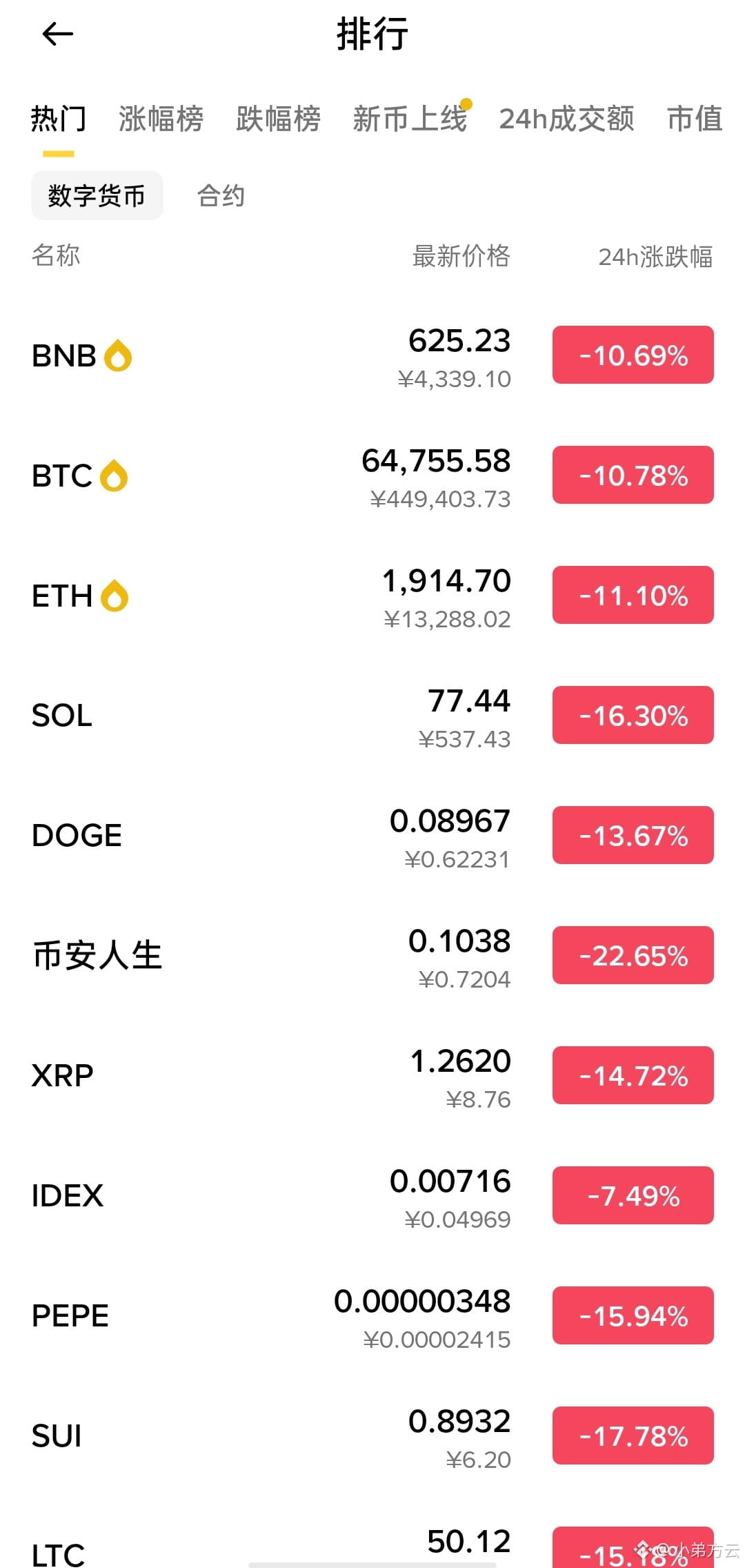Select the 24h成交额 tab
The width and height of the screenshot is (745, 1568).
pyautogui.click(x=566, y=119)
